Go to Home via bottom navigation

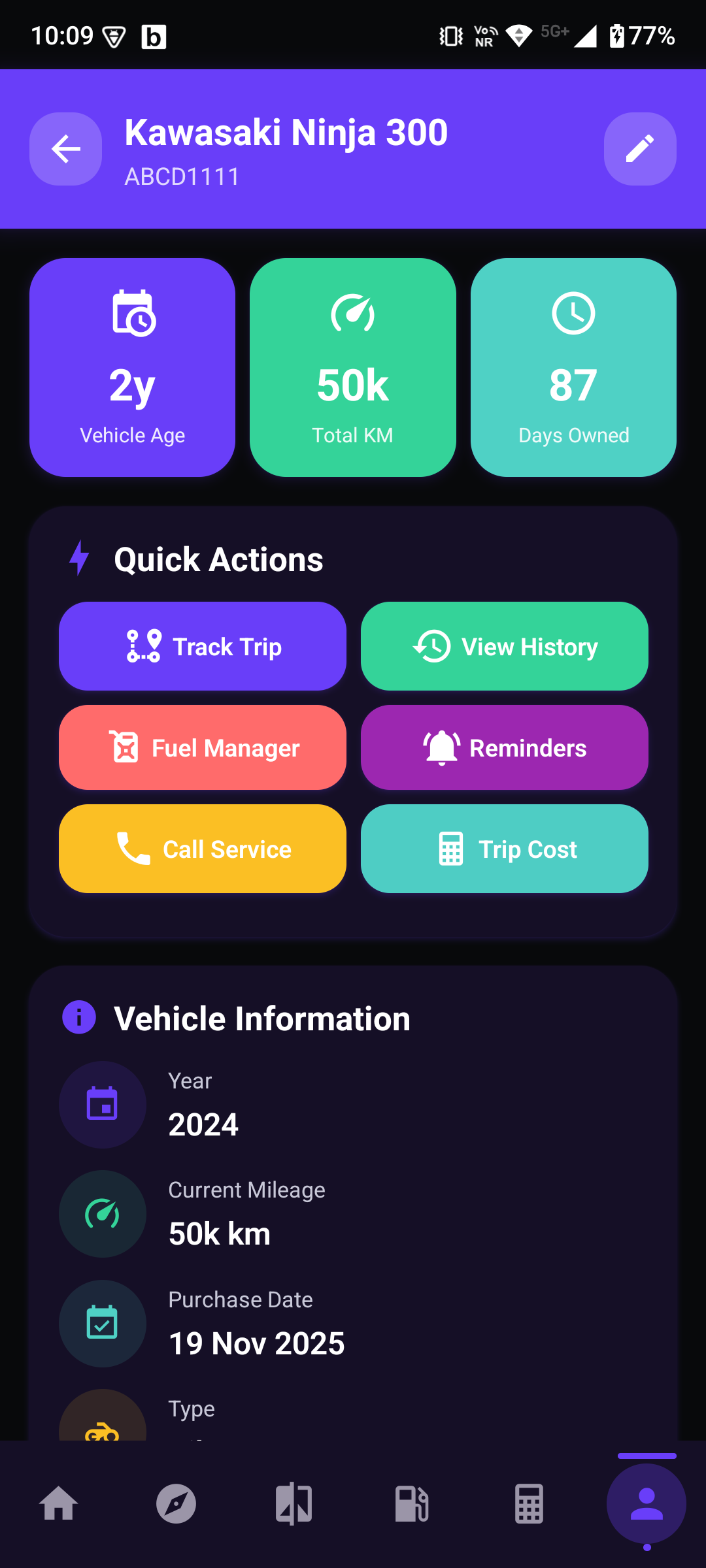click(58, 1503)
